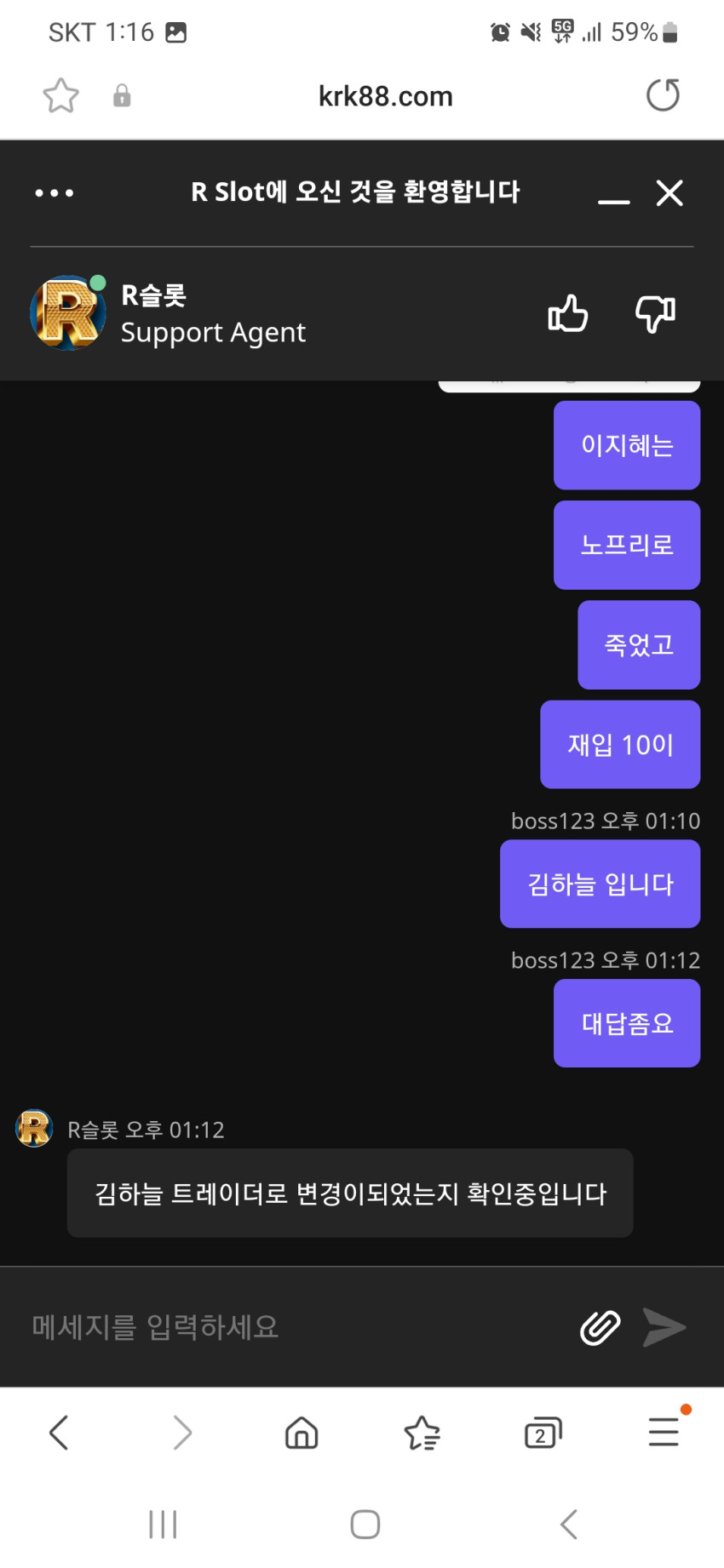
Task: Open the three-dot chat options menu
Action: [55, 193]
